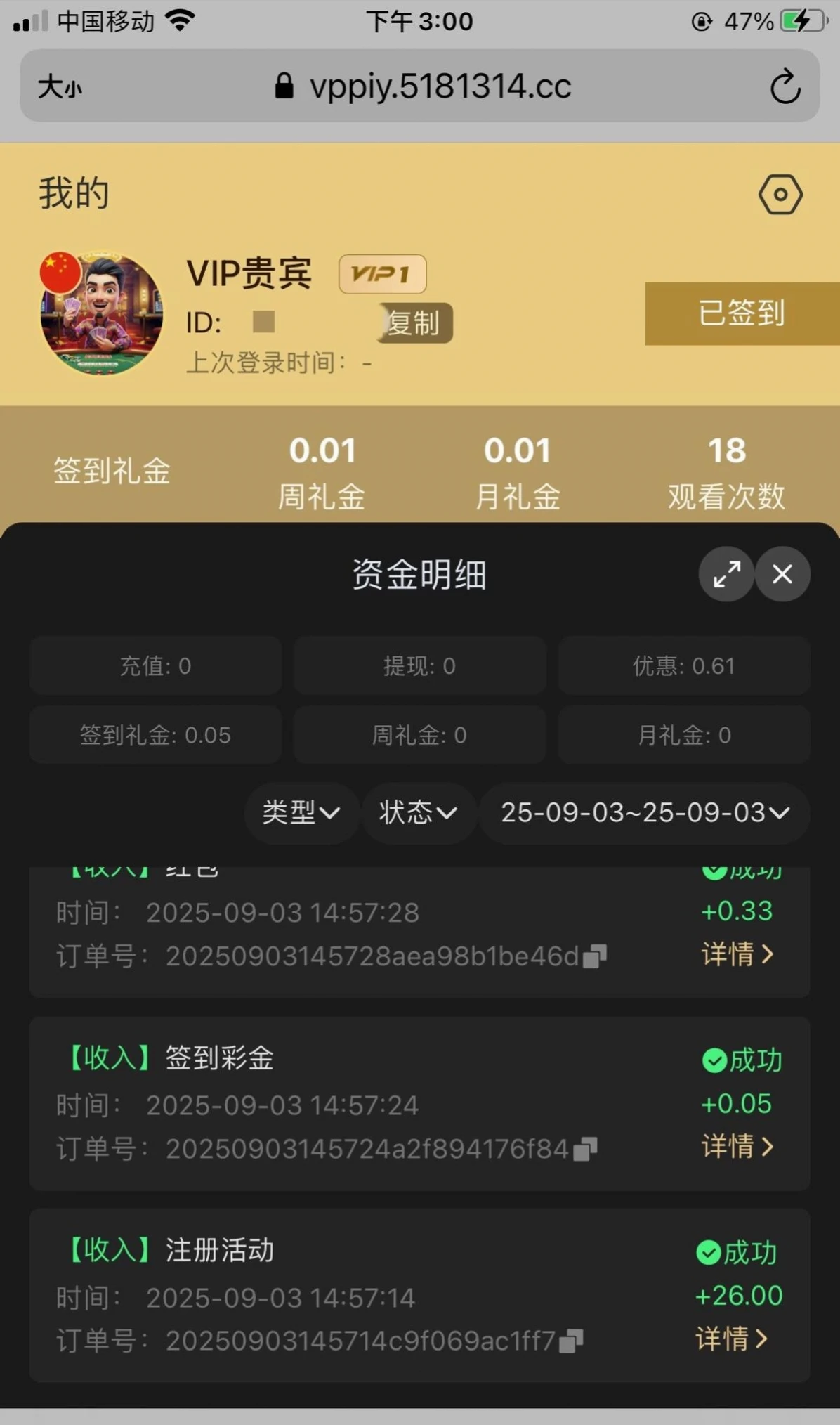Image resolution: width=840 pixels, height=1425 pixels.
Task: Open the 类型 filter dropdown
Action: coord(301,813)
